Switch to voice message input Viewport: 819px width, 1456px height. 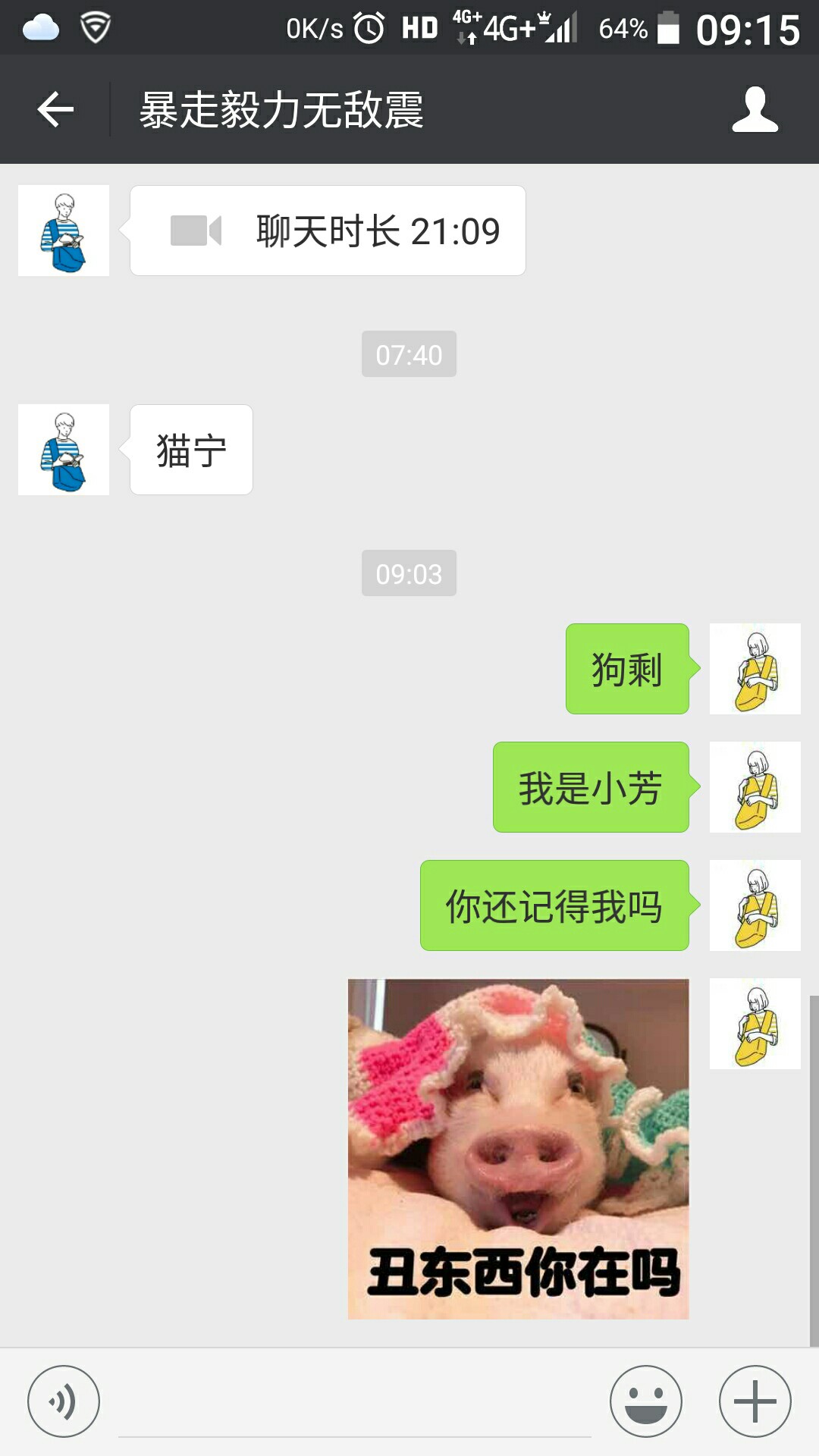pyautogui.click(x=64, y=1401)
